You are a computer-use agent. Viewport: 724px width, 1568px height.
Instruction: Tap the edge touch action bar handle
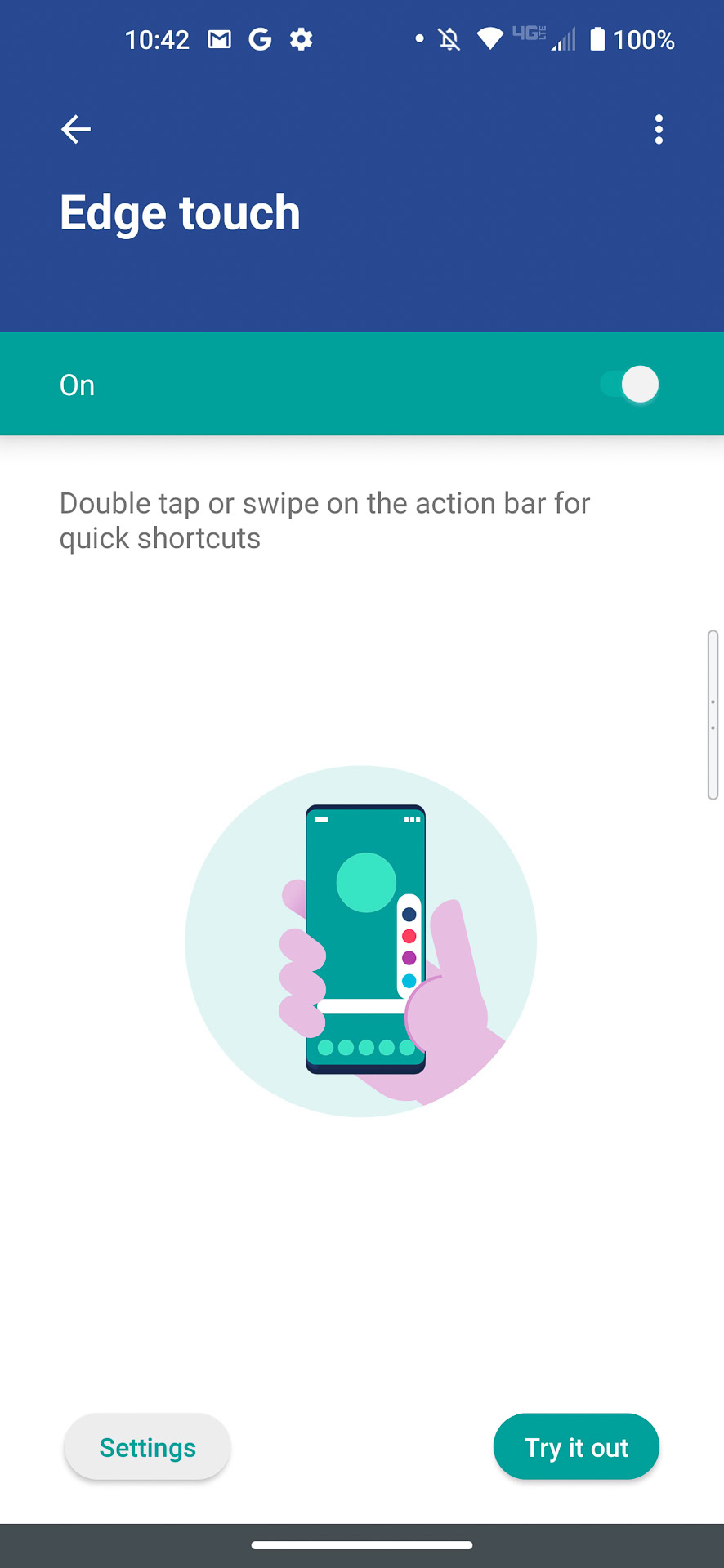tap(713, 715)
